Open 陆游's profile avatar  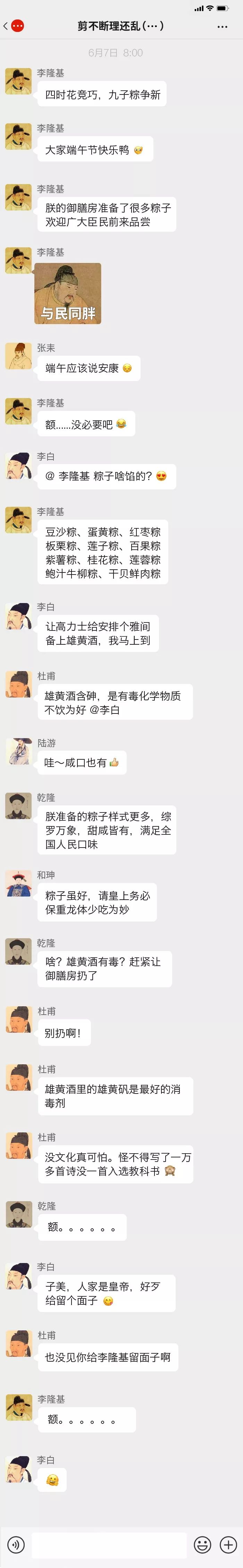click(x=18, y=752)
